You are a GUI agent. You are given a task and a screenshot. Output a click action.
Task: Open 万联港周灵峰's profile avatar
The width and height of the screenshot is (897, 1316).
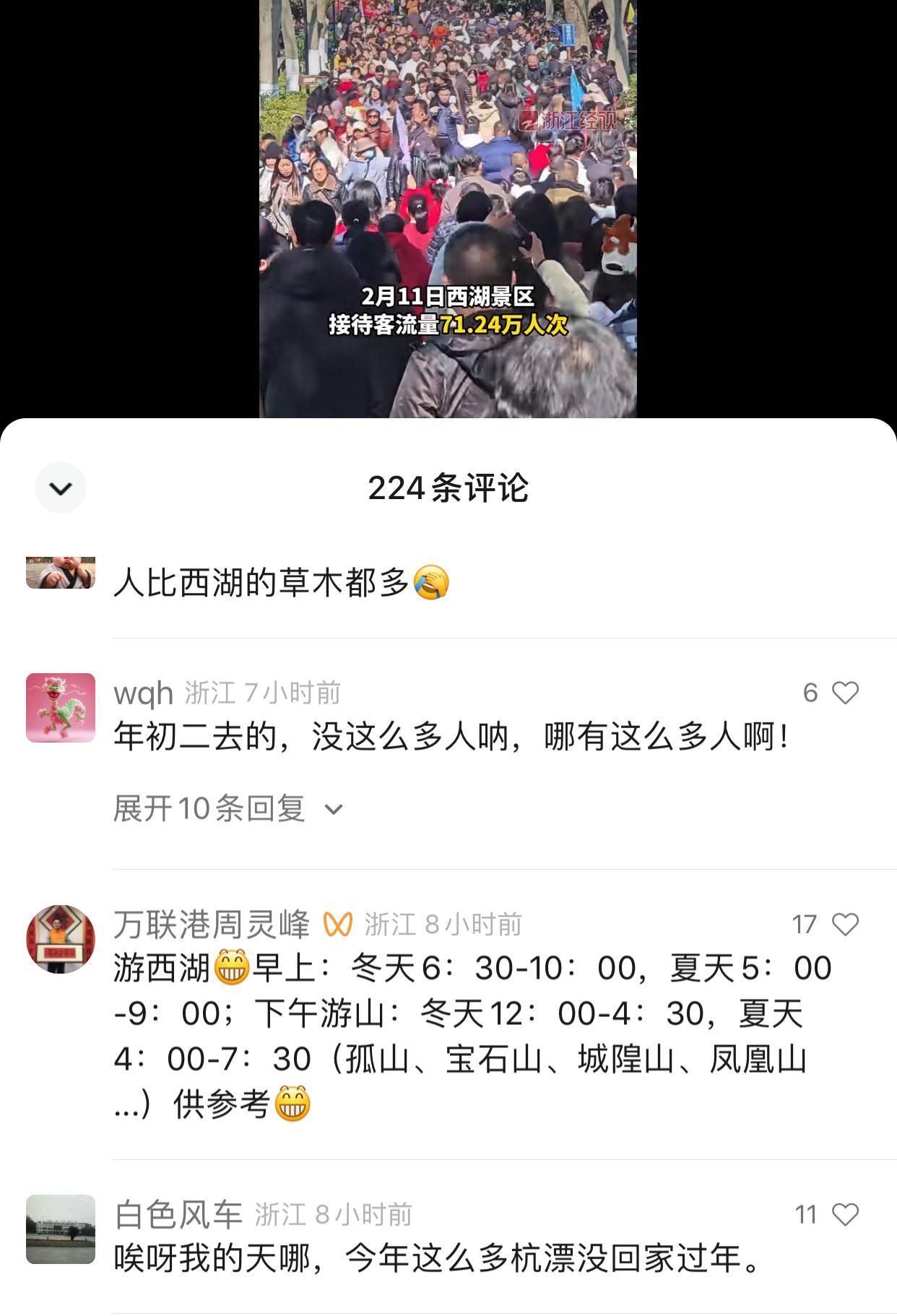pyautogui.click(x=61, y=939)
